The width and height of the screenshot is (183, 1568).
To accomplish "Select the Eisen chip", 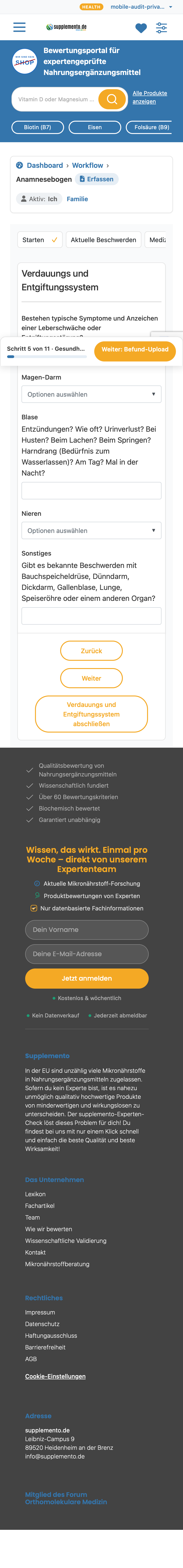I will pyautogui.click(x=94, y=127).
